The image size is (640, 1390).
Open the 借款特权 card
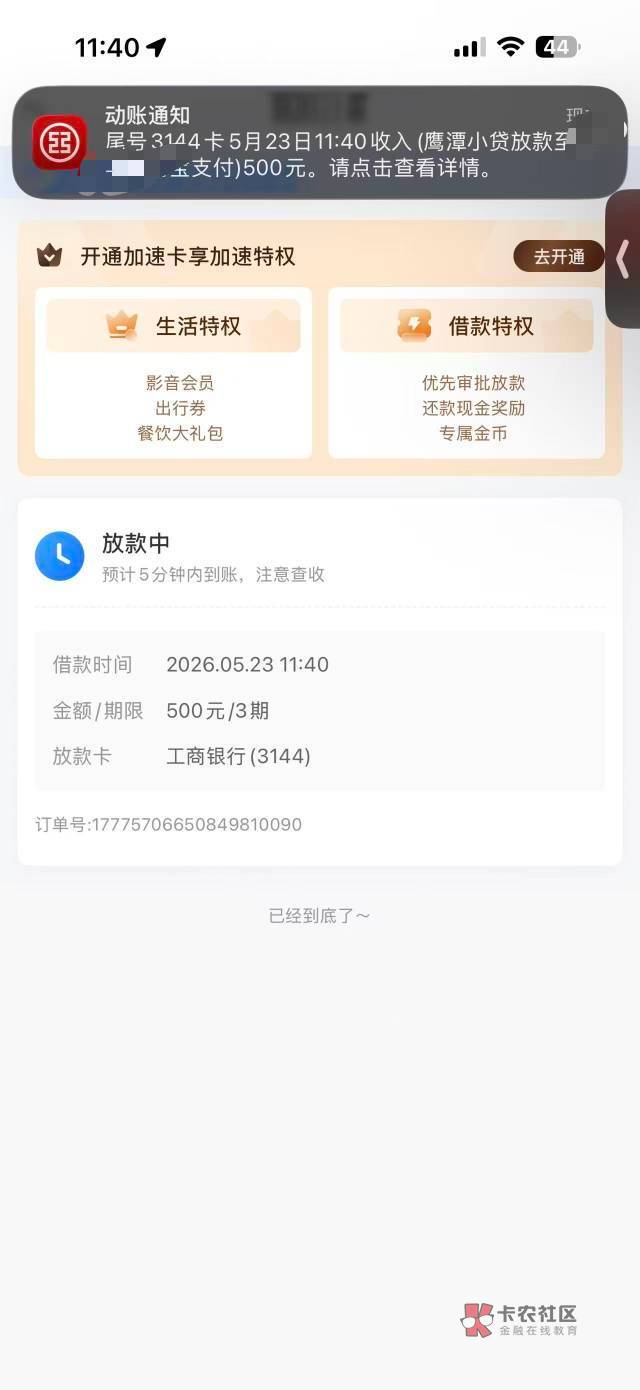[x=466, y=373]
